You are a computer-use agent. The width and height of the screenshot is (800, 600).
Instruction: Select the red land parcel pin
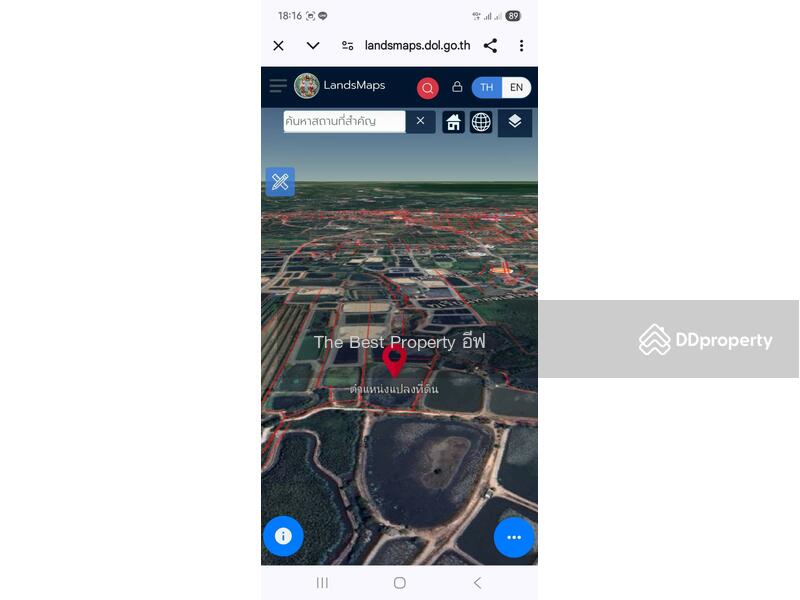tap(395, 359)
